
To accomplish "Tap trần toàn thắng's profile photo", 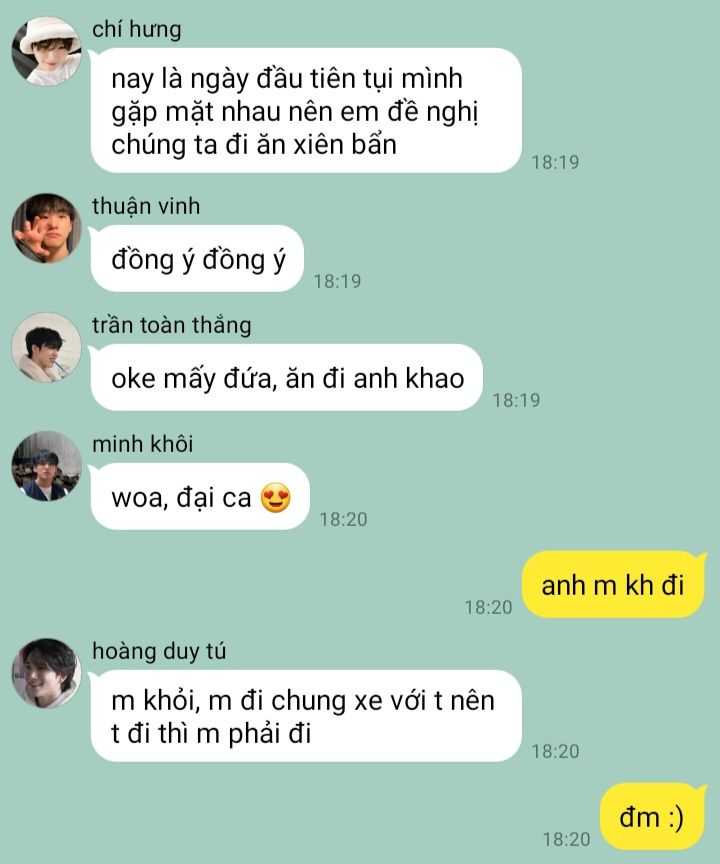I will (46, 347).
